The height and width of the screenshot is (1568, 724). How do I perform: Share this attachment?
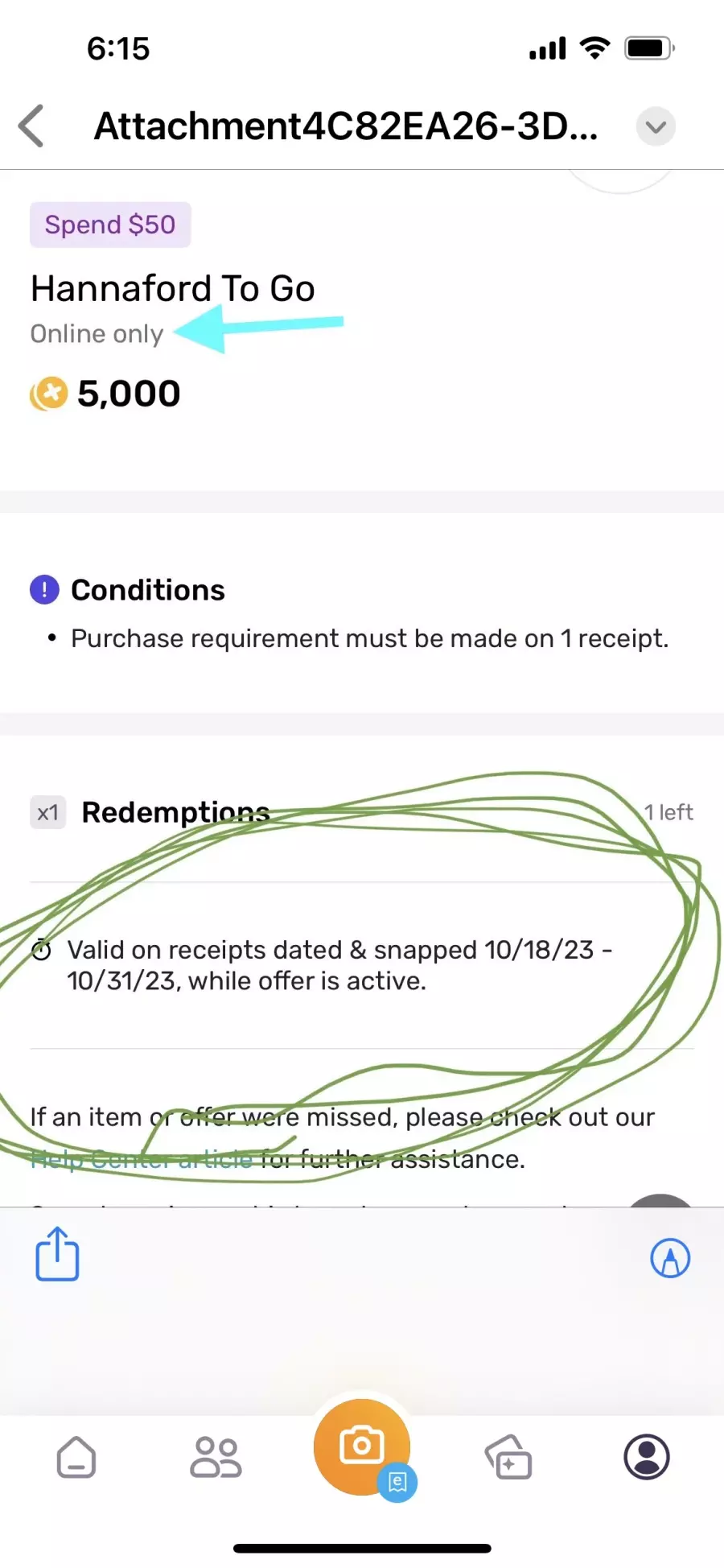[x=57, y=1254]
